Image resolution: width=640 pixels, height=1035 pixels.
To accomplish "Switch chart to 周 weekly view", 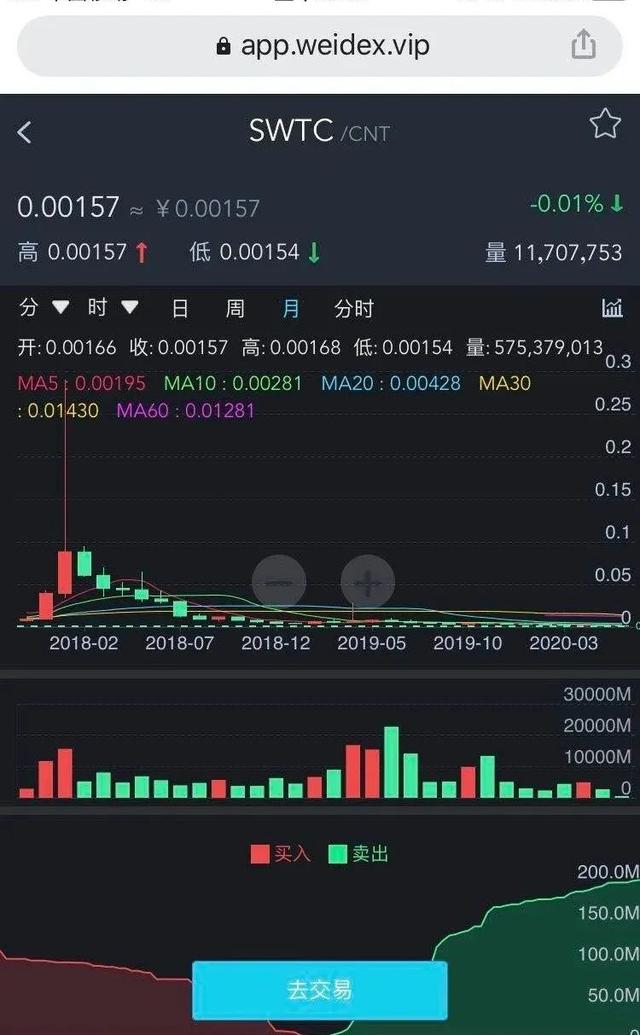I will click(235, 308).
